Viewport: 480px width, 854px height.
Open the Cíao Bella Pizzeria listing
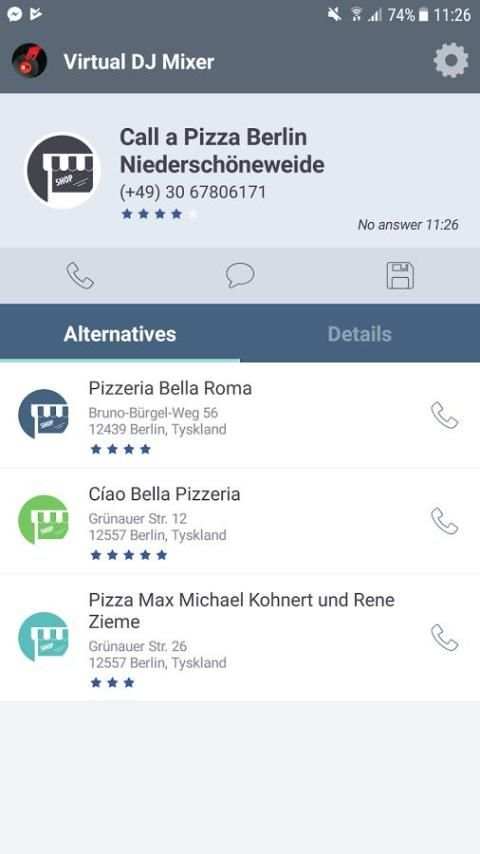pos(240,521)
